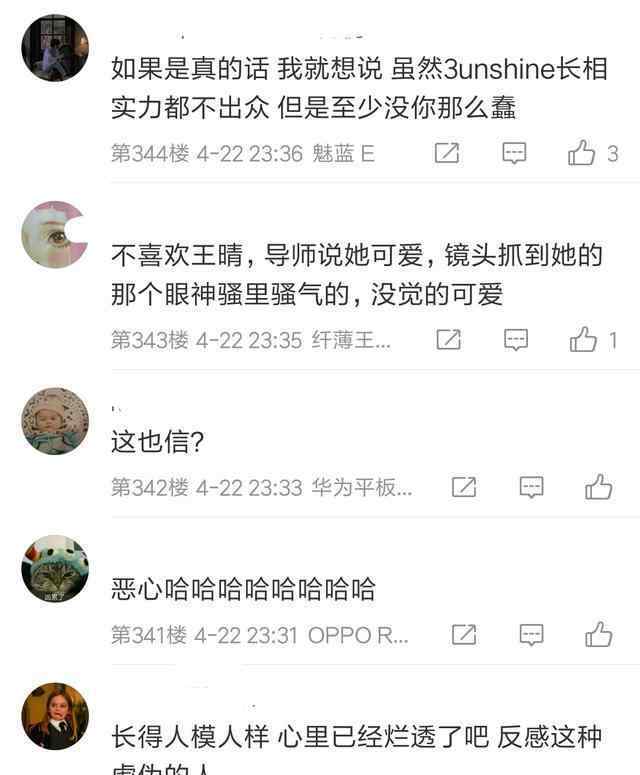640x775 pixels.
Task: Reply to the floor 344 comment
Action: pos(514,153)
